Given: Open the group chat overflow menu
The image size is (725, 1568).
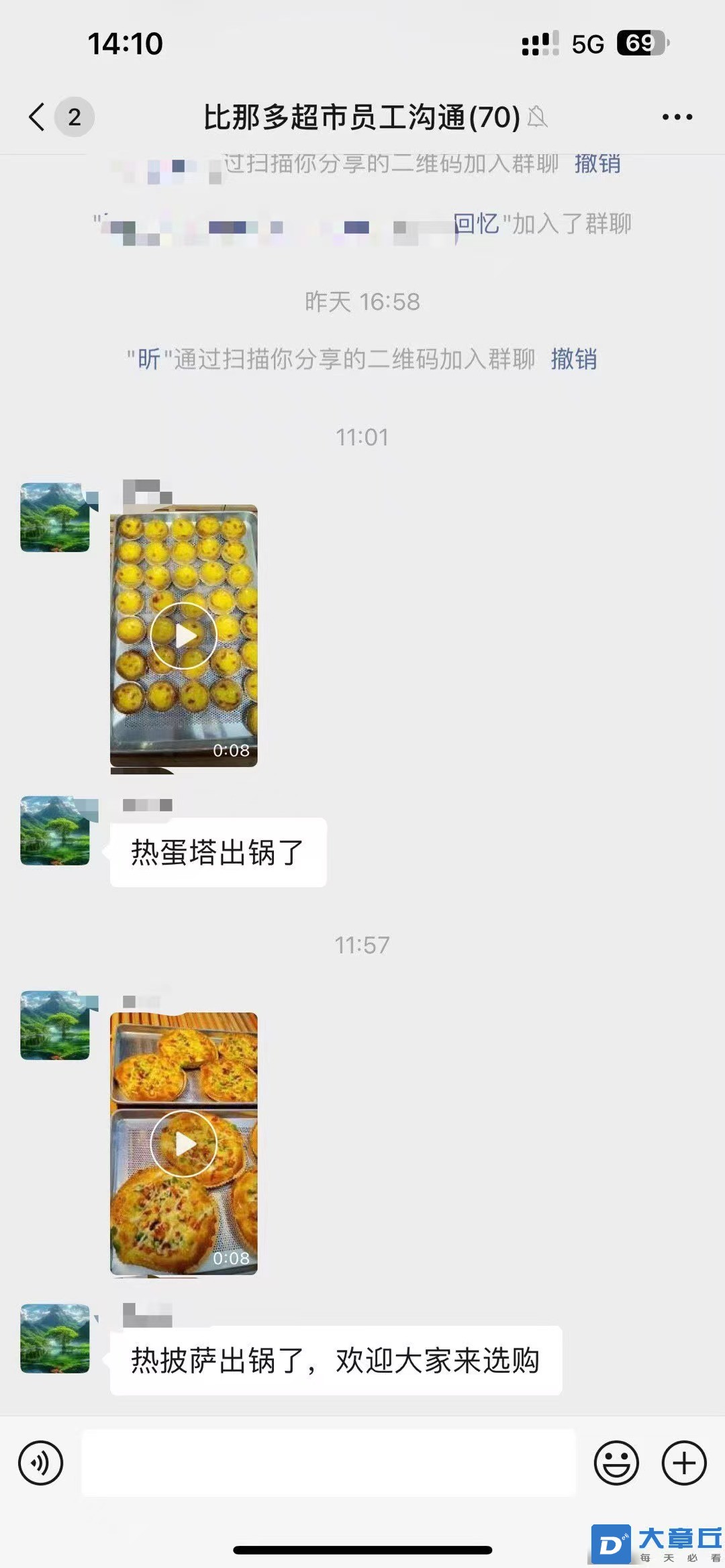Looking at the screenshot, I should coord(677,117).
